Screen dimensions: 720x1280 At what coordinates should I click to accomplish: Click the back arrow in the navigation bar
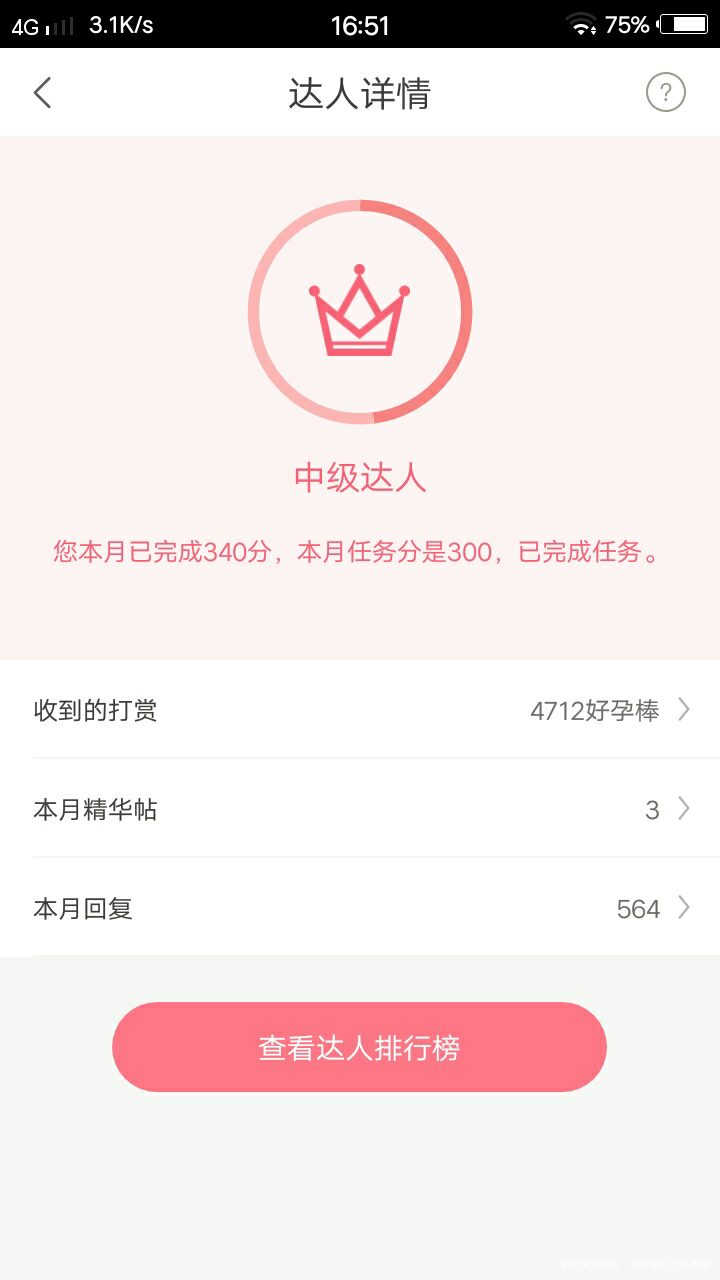coord(42,92)
